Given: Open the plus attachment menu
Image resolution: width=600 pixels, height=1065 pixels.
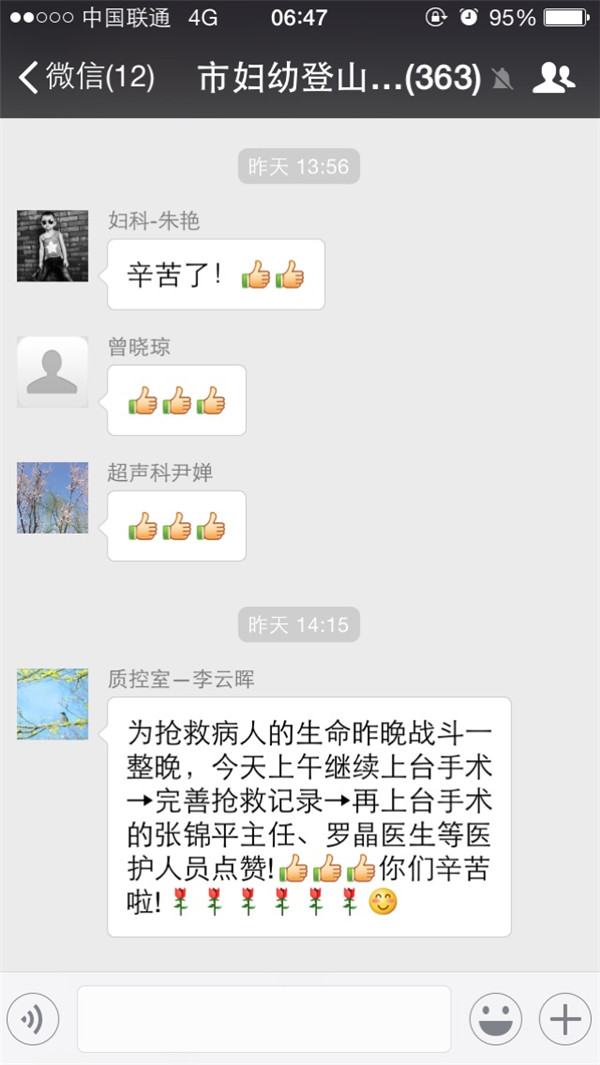Looking at the screenshot, I should [565, 1019].
